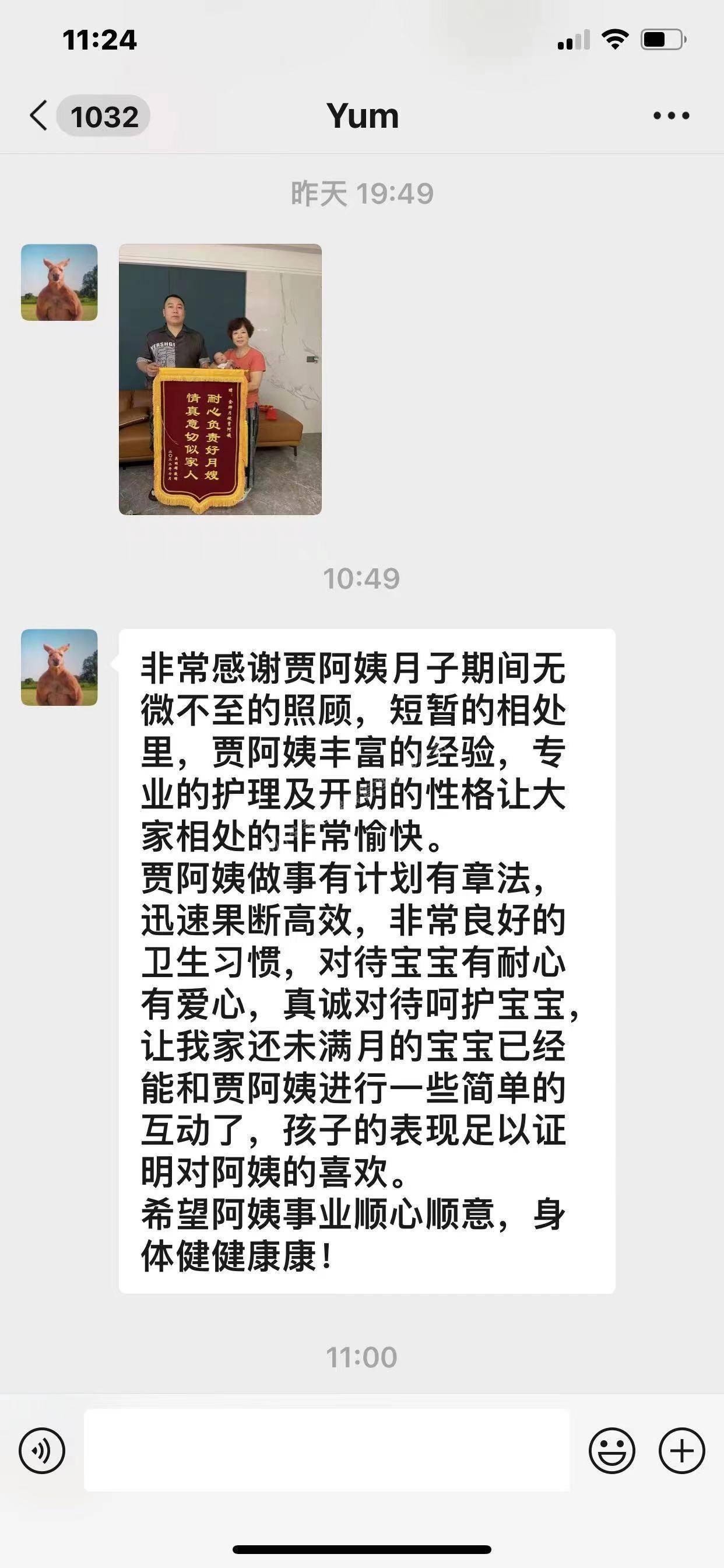Open the plus attachments menu
The height and width of the screenshot is (1568, 724).
coord(681,1451)
